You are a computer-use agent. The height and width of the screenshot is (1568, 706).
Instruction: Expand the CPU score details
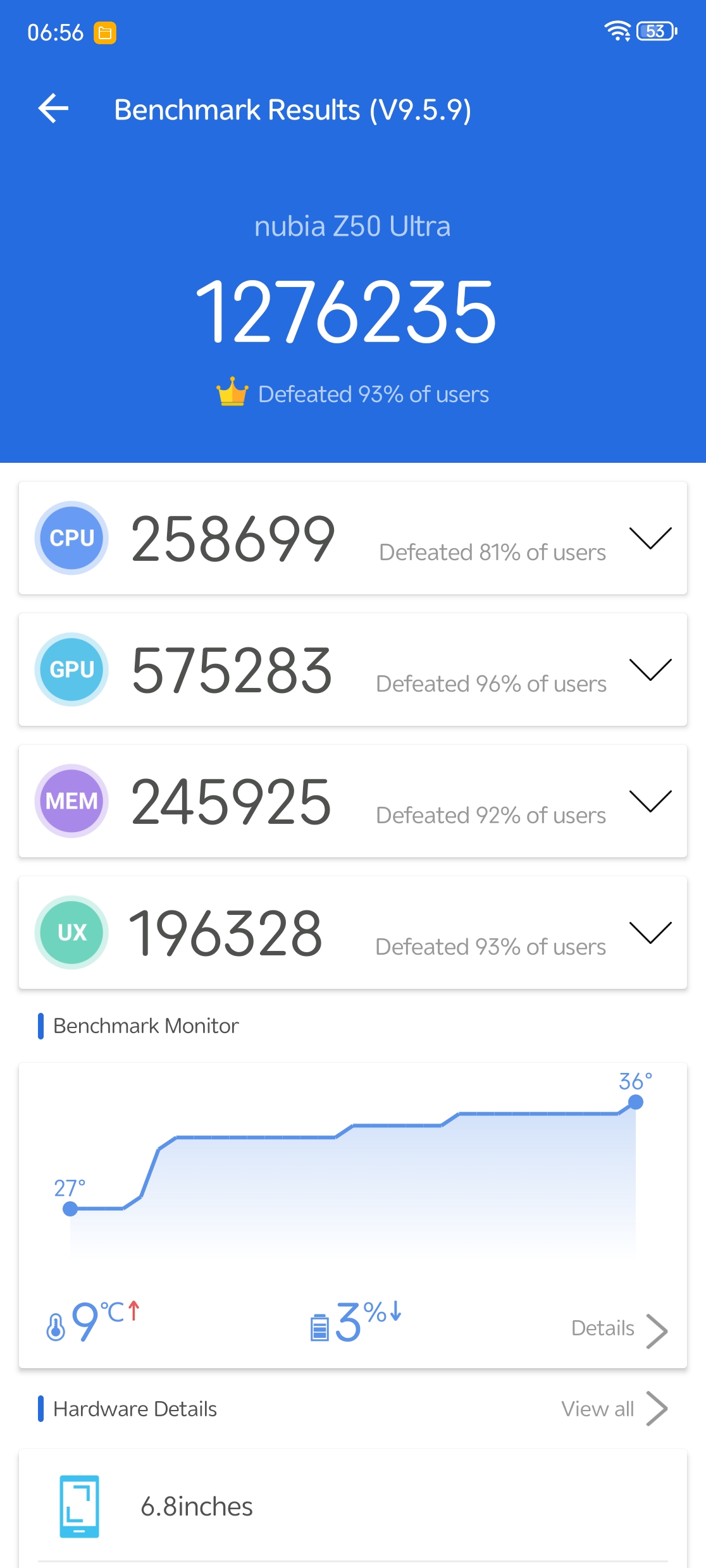click(x=650, y=538)
